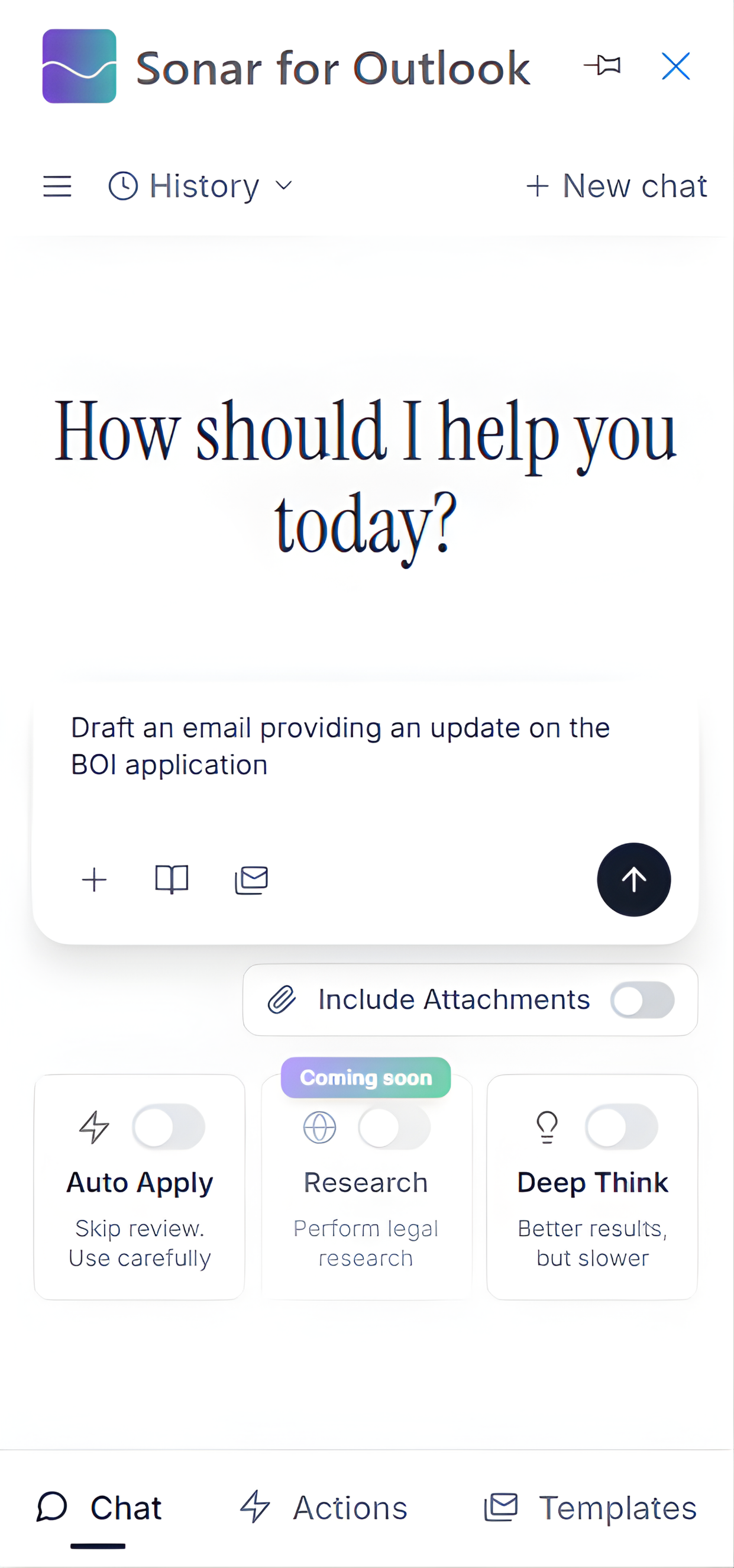Select the Chat tab

tap(99, 1508)
